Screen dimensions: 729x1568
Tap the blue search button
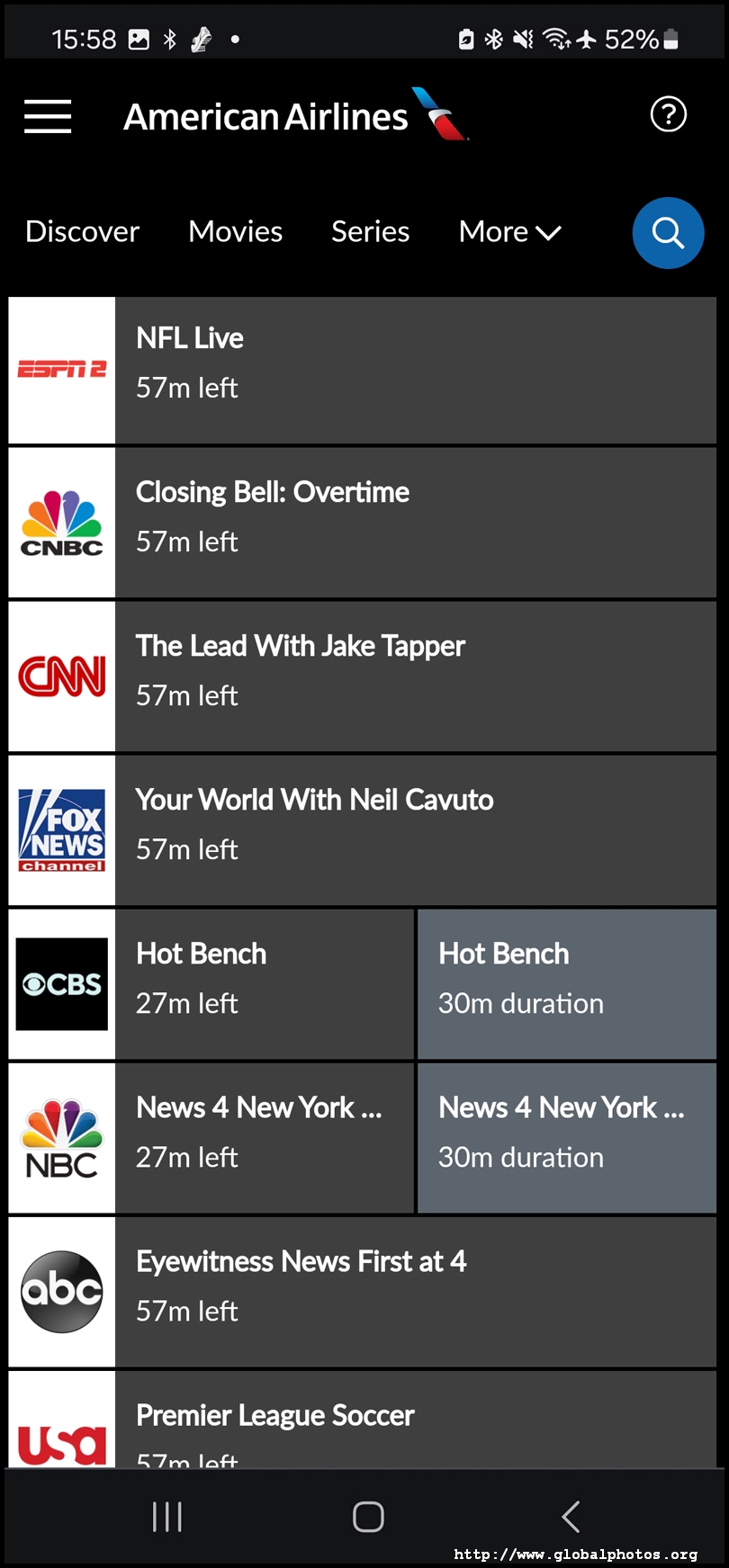tap(668, 233)
